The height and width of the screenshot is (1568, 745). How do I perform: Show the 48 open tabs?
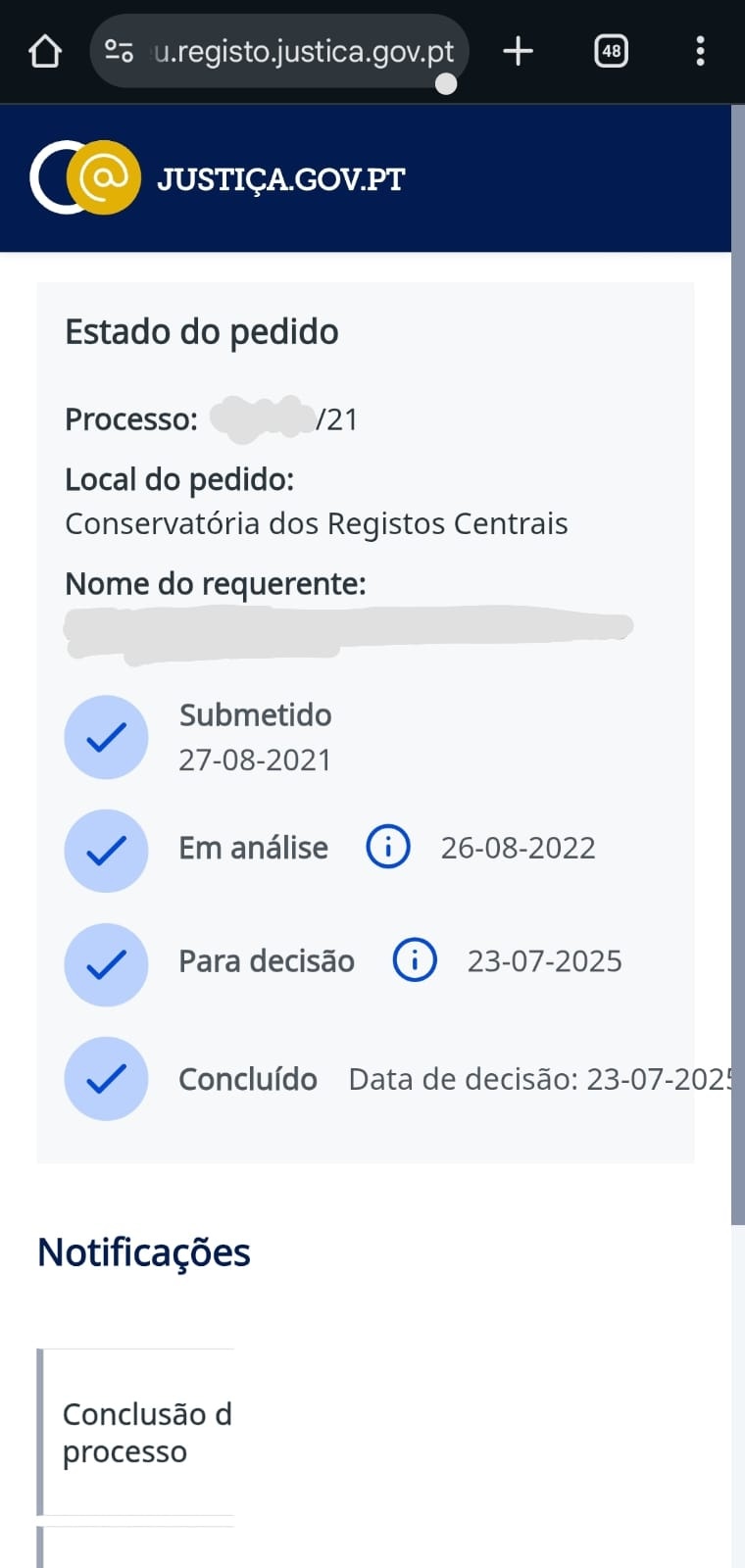click(x=611, y=51)
